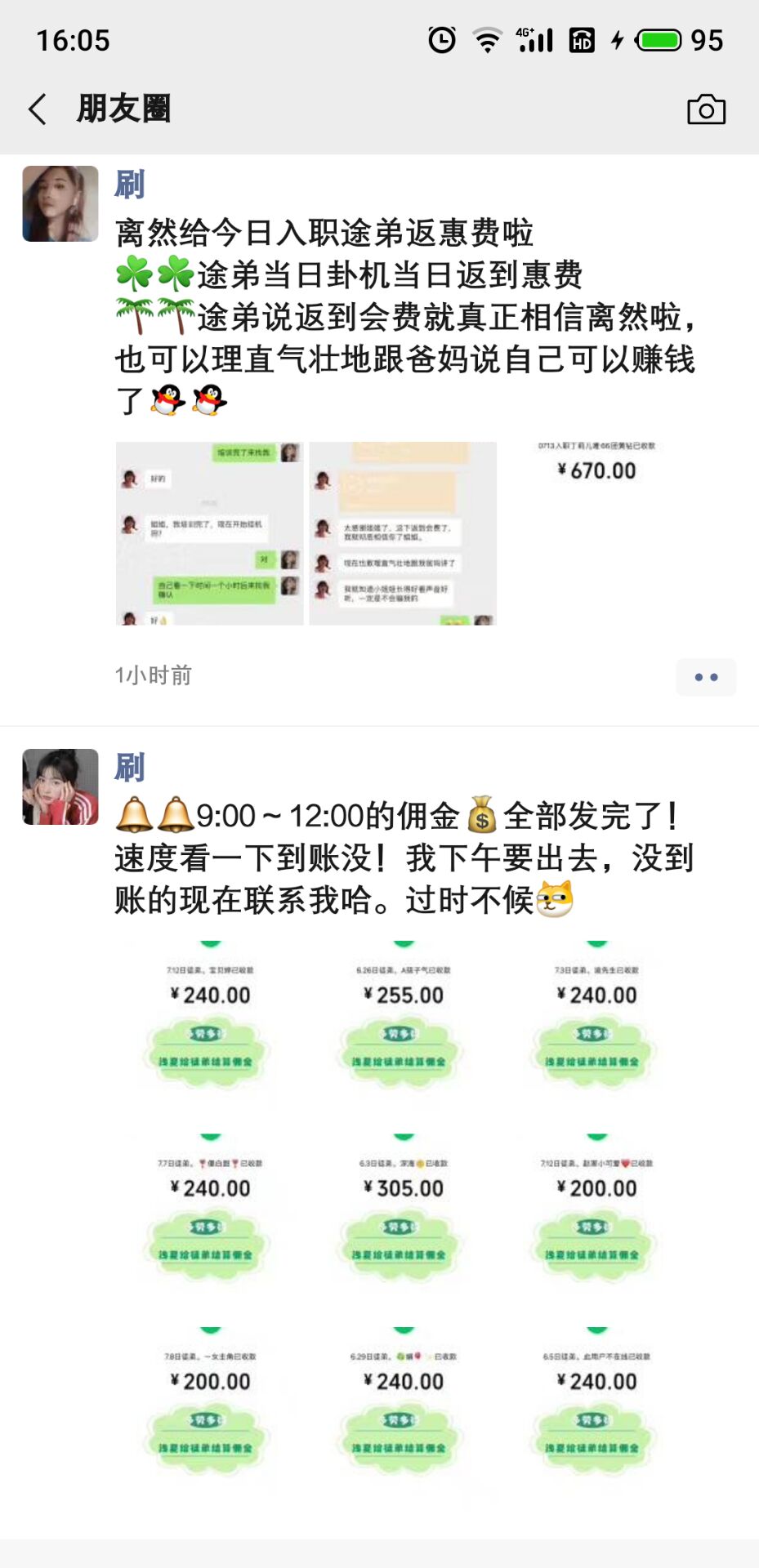759x1568 pixels.
Task: Tap the HD icon in the status bar
Action: [x=583, y=39]
